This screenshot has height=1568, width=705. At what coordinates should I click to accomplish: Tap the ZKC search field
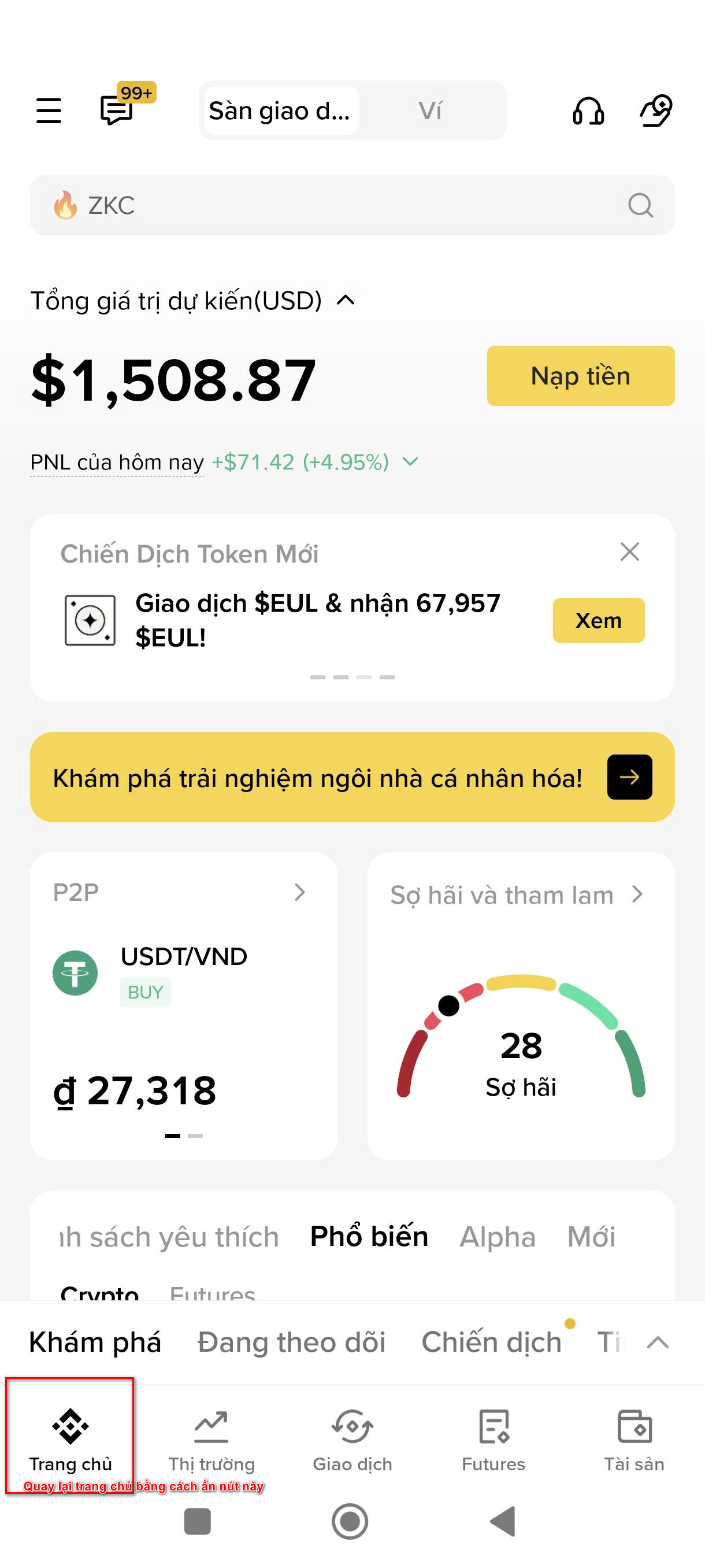340,206
